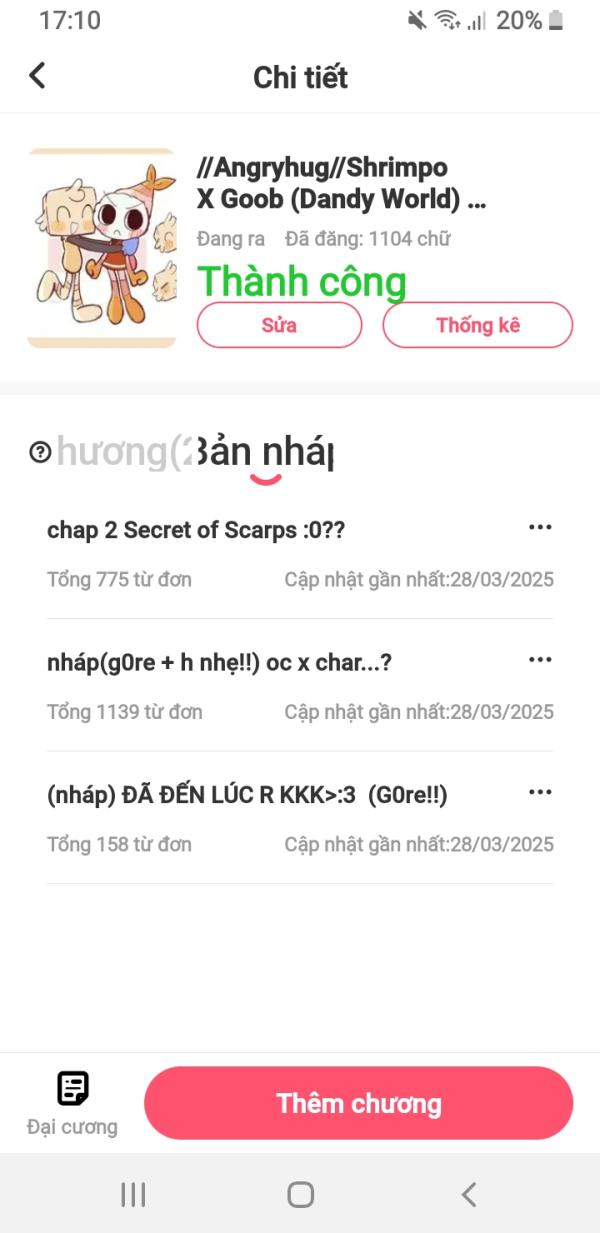Image resolution: width=600 pixels, height=1233 pixels.
Task: Open the help question mark icon
Action: (40, 452)
